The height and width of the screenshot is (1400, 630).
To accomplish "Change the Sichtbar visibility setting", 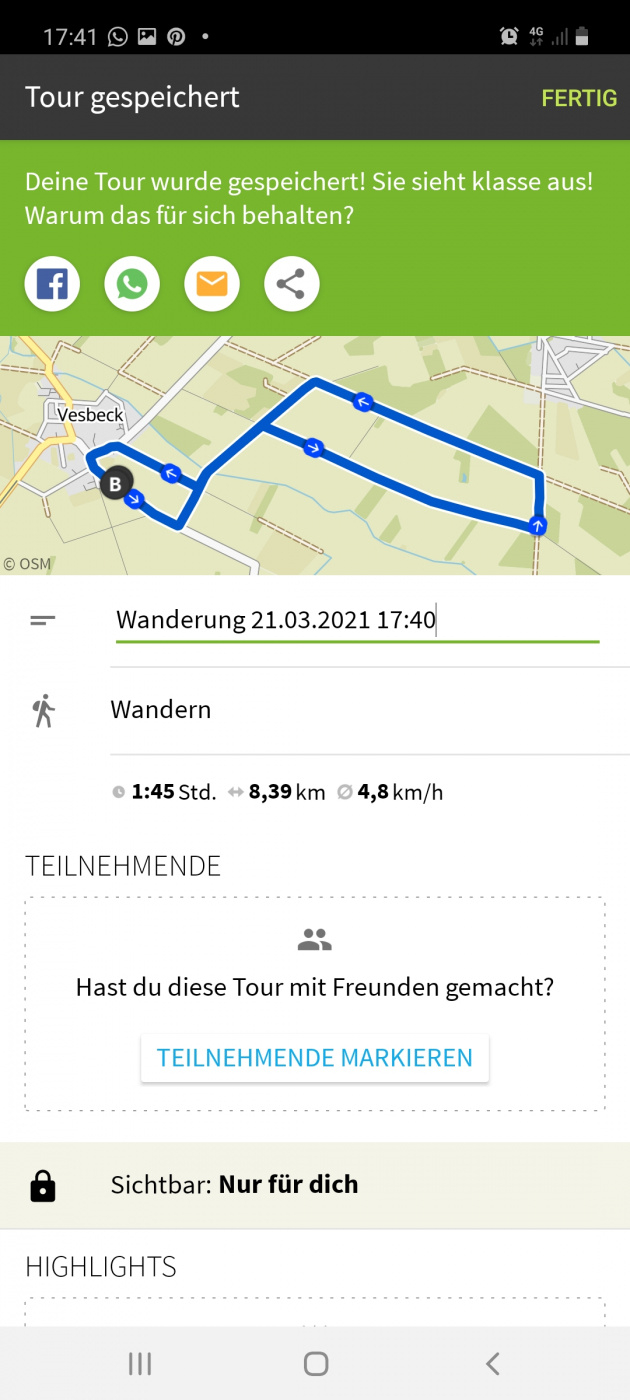I will (x=315, y=1185).
